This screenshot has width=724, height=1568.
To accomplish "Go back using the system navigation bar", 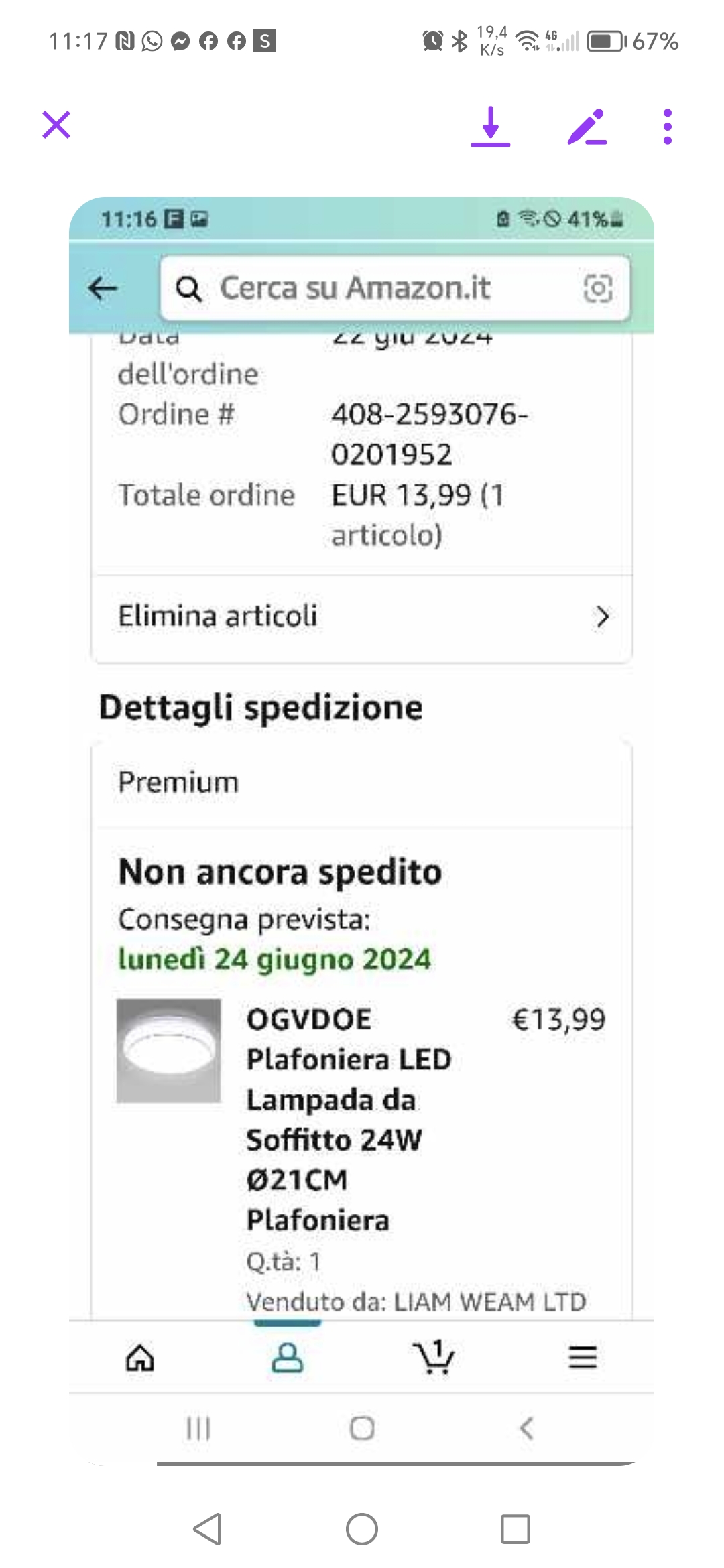I will tap(208, 1529).
